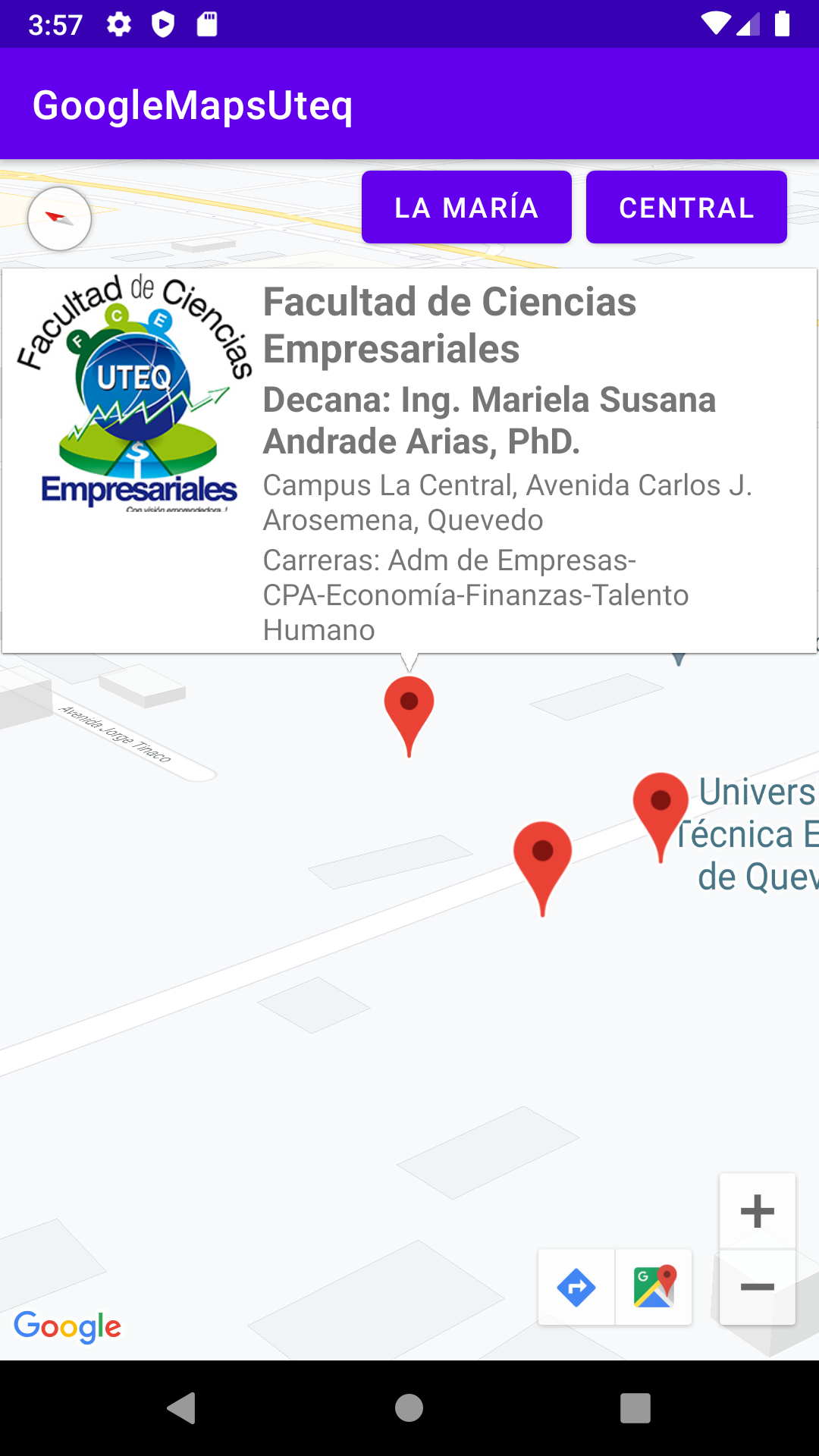819x1456 pixels.
Task: Open the location in Google Maps app icon
Action: [x=654, y=1286]
